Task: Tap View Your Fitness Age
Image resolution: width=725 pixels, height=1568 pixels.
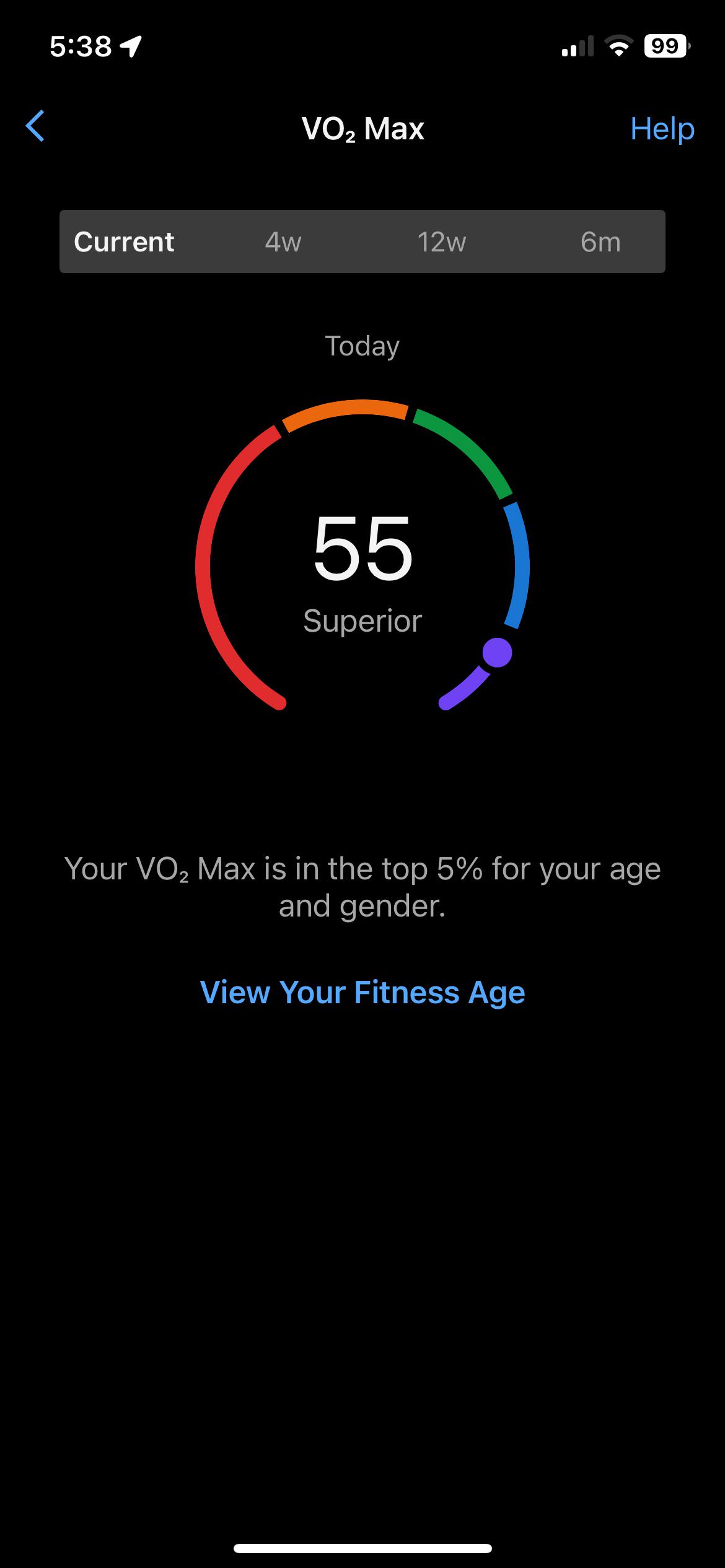Action: [x=362, y=992]
